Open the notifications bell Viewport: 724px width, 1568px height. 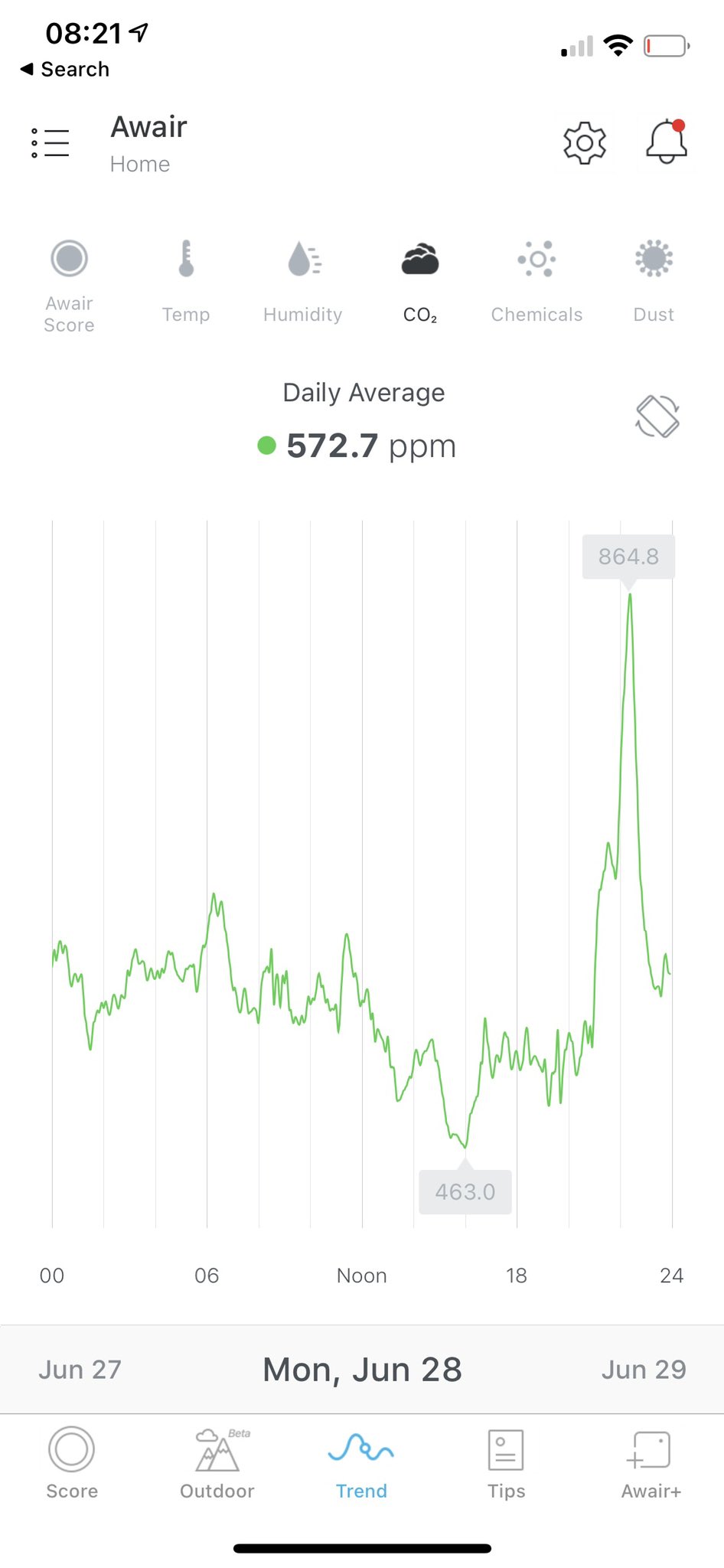coord(667,142)
